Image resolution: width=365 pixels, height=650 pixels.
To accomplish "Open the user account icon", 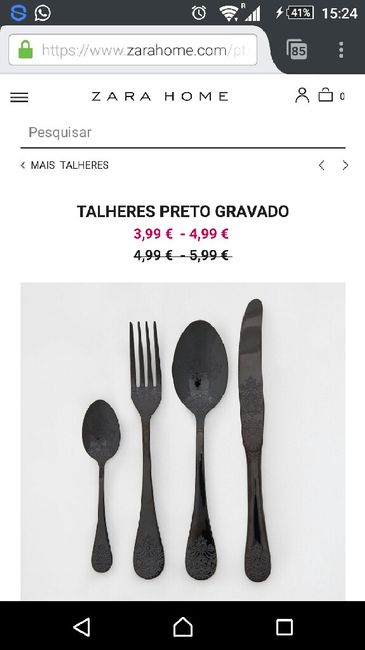I will click(302, 95).
